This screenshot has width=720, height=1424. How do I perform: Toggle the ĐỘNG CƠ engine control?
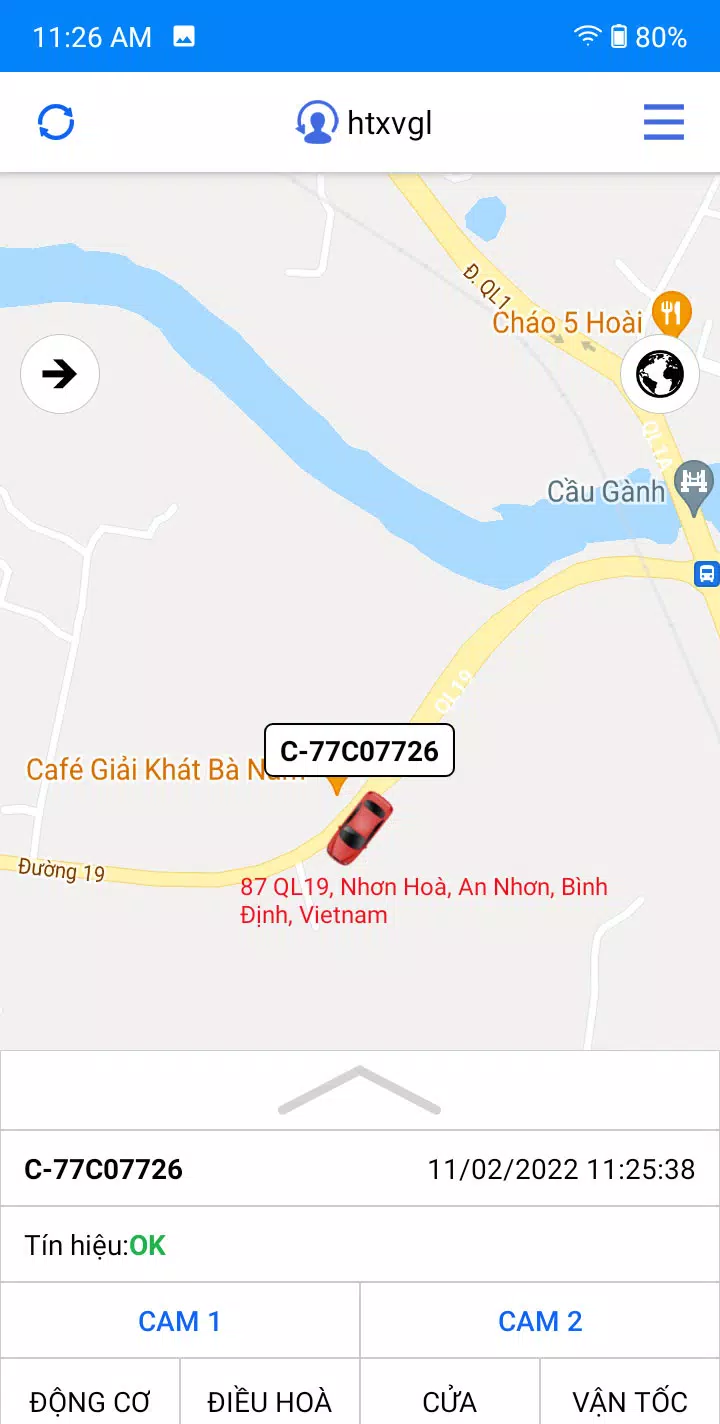89,1400
